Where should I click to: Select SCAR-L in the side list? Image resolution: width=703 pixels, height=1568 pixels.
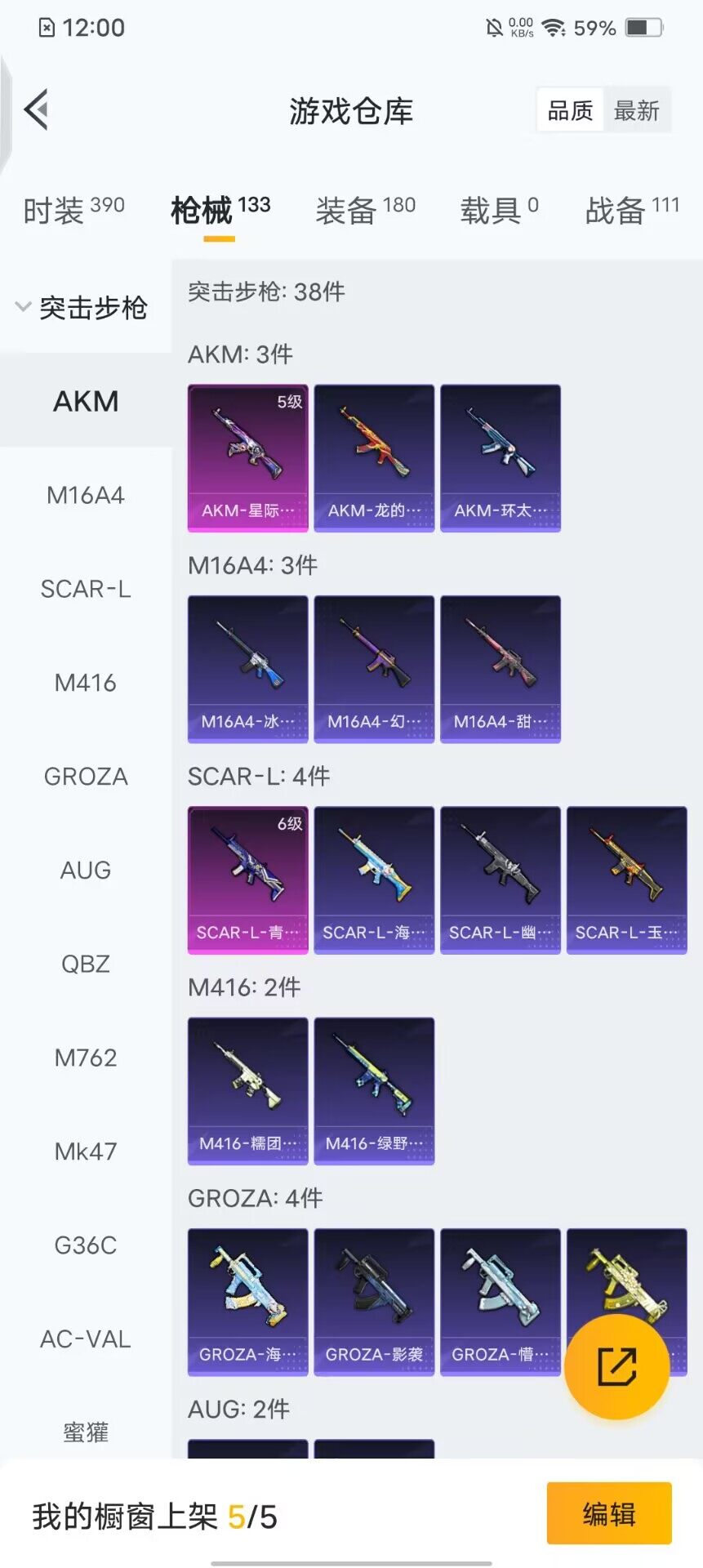[x=85, y=589]
